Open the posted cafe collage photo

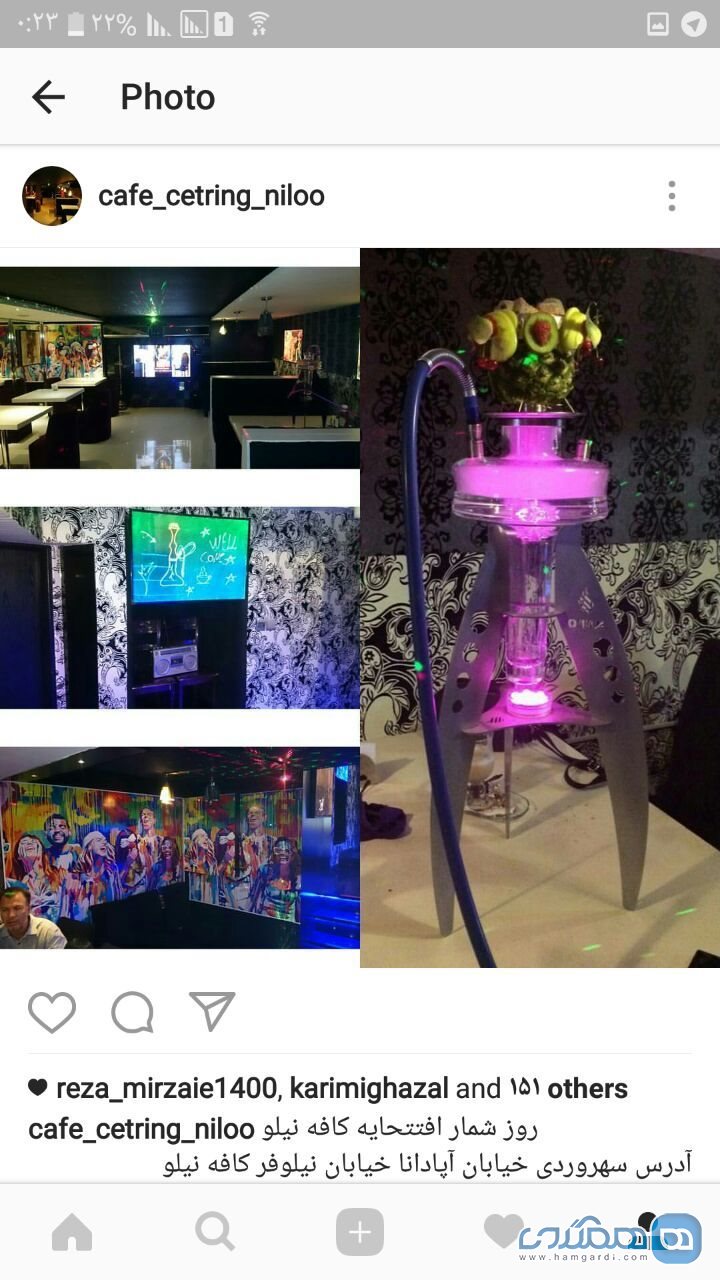click(x=360, y=608)
